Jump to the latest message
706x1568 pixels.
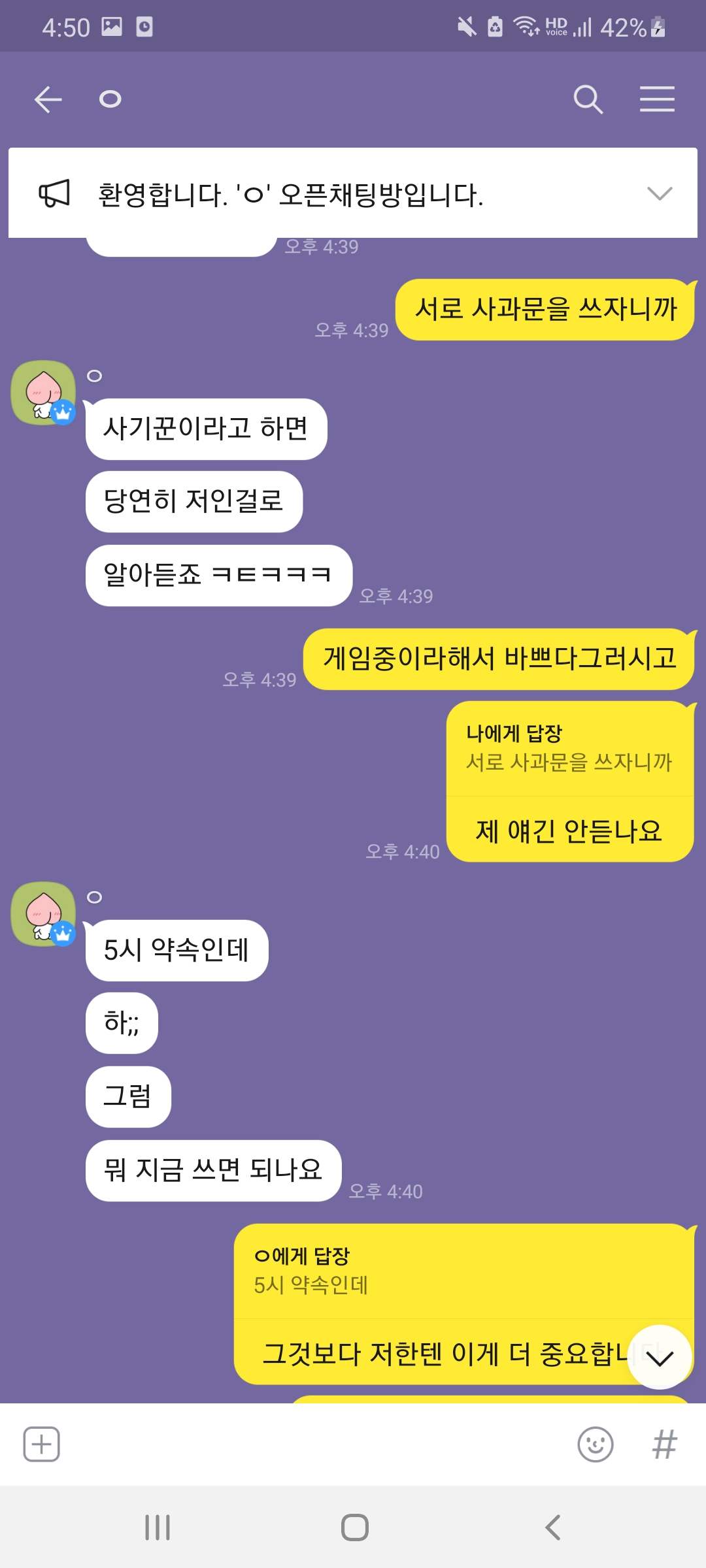click(x=659, y=1357)
